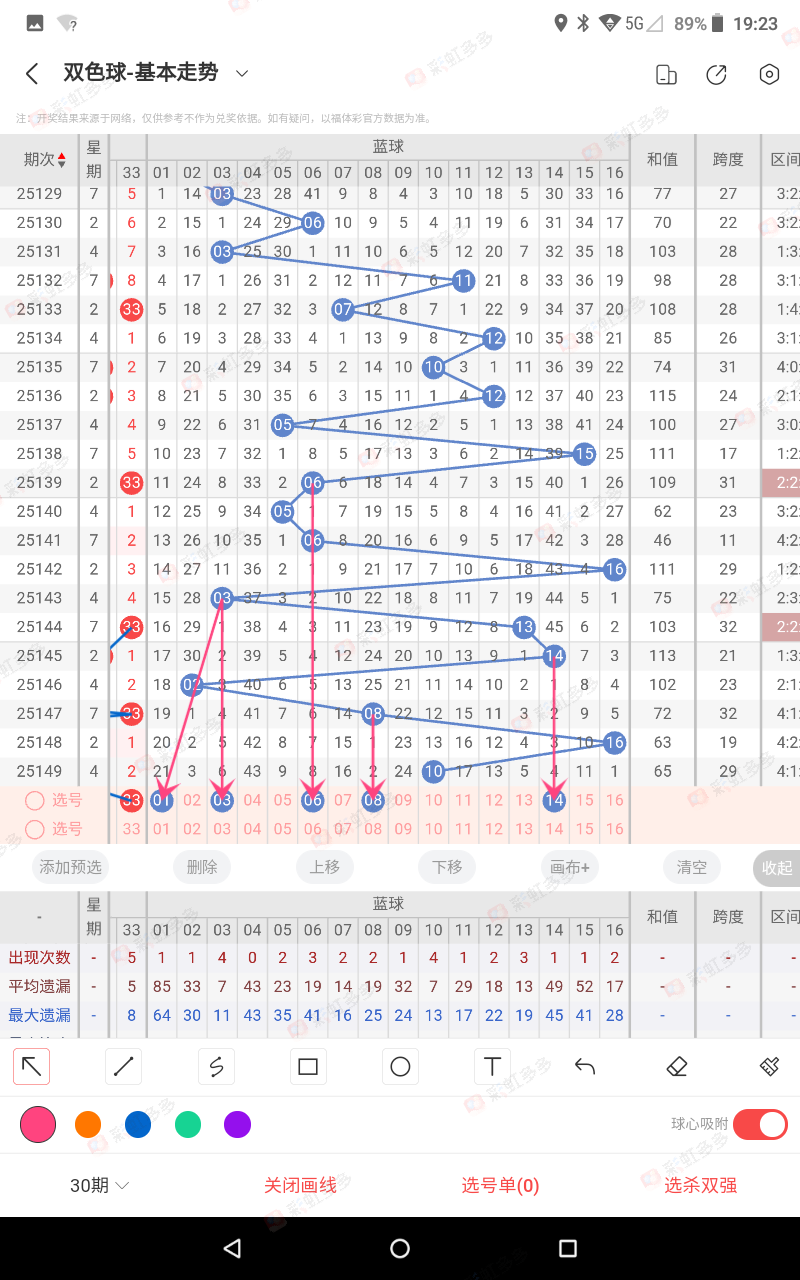800x1280 pixels.
Task: Select the straight line drawing tool
Action: click(124, 1067)
